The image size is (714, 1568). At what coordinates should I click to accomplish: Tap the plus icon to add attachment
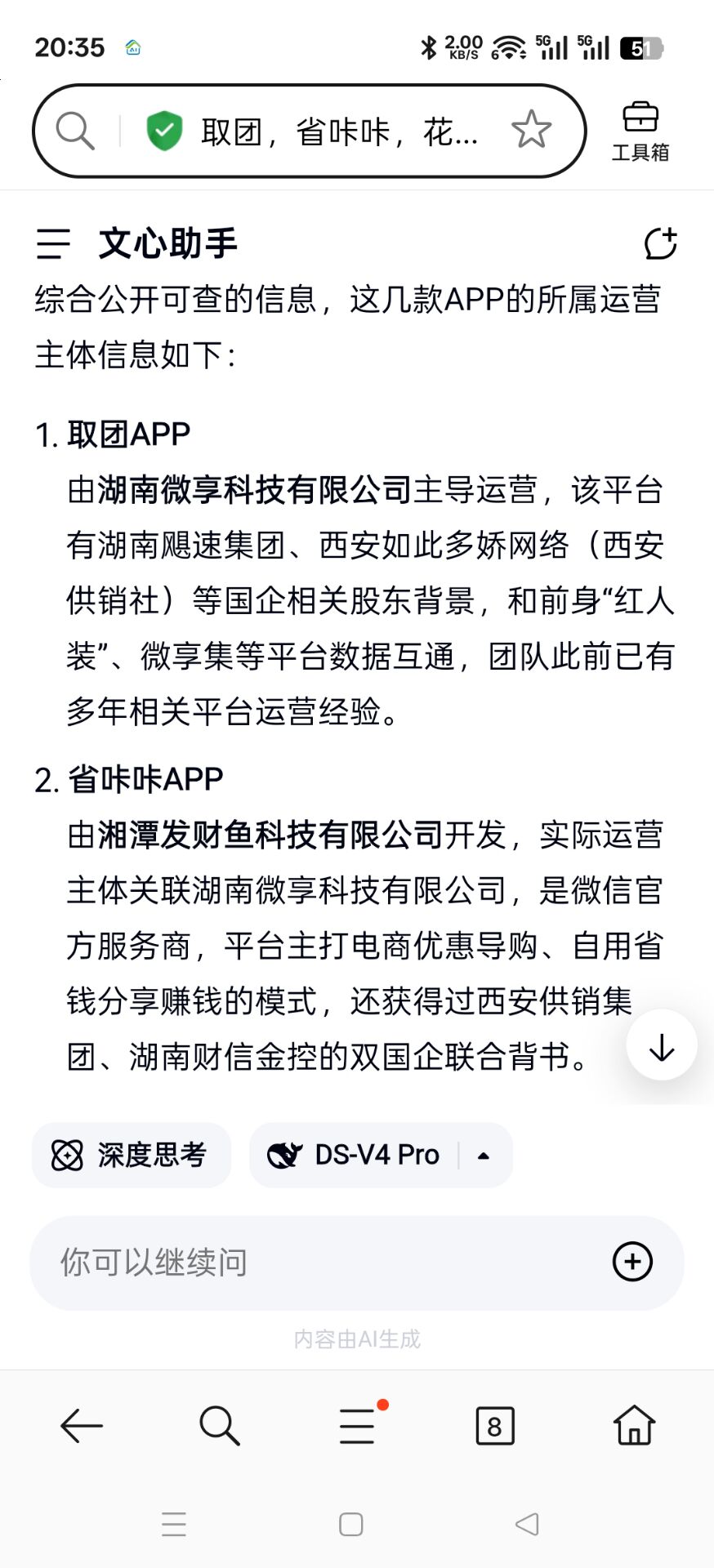pyautogui.click(x=632, y=1262)
